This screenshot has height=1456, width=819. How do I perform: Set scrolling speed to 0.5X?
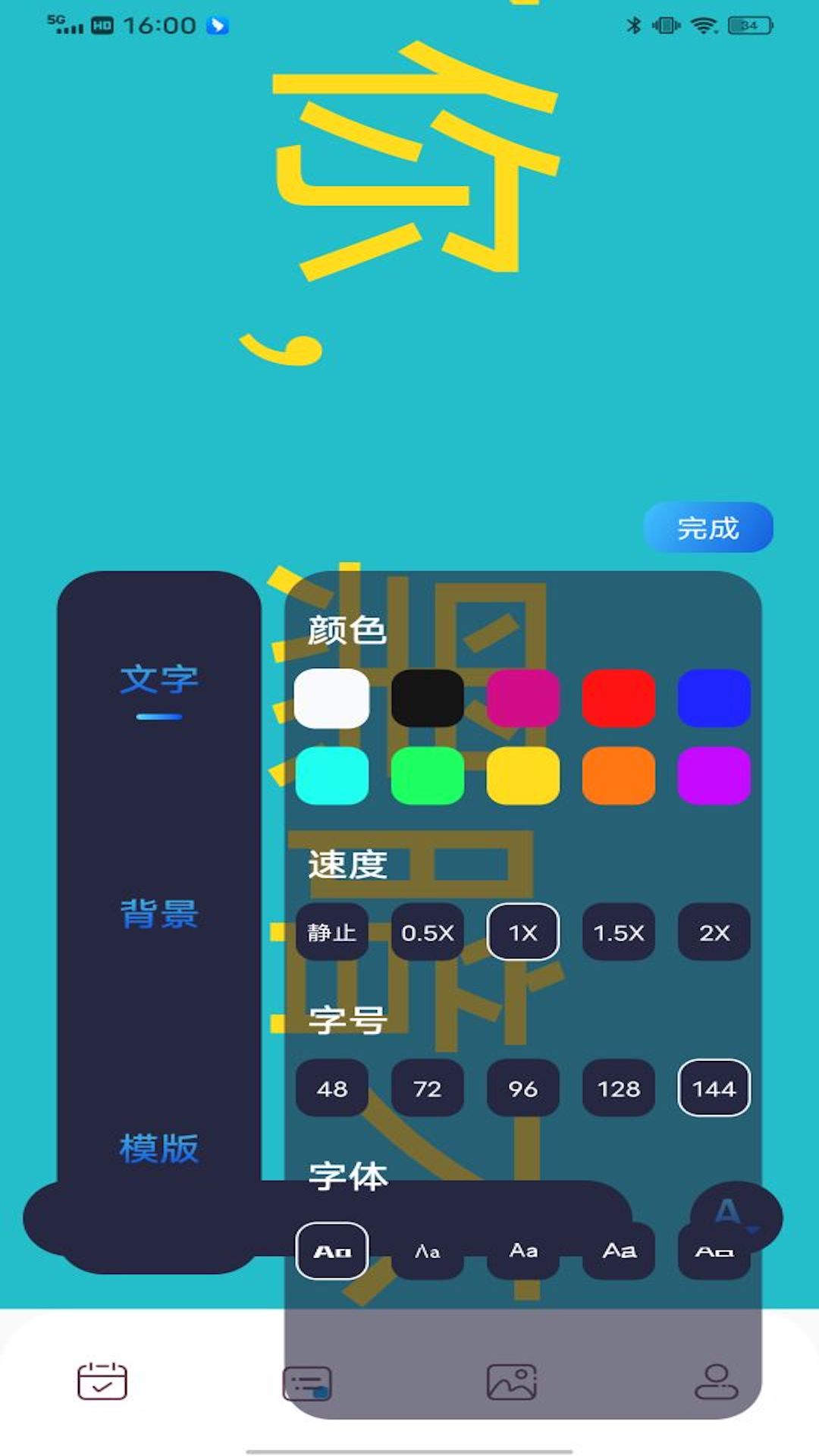tap(427, 932)
